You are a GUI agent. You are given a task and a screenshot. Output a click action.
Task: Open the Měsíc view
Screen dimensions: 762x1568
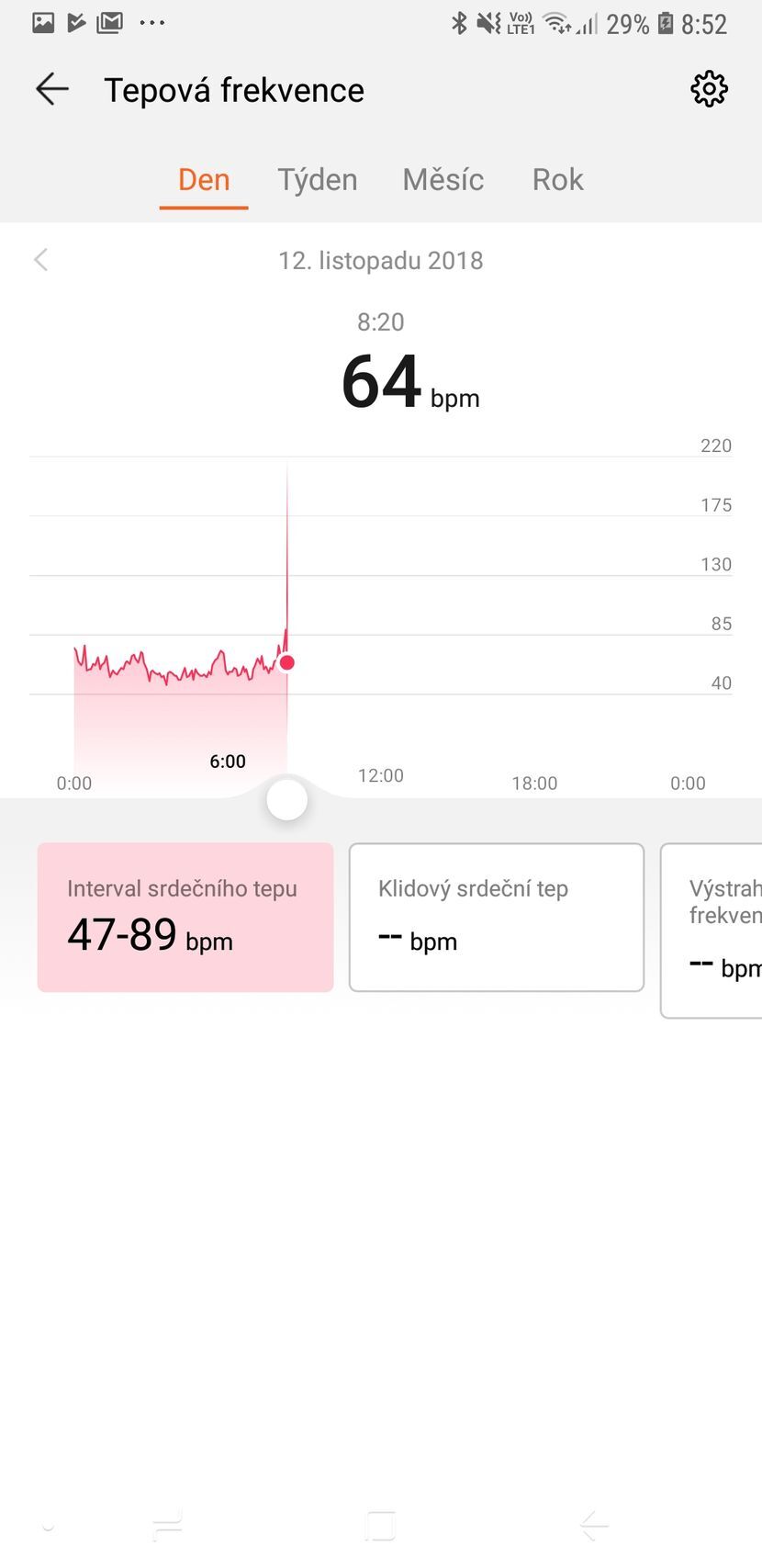pyautogui.click(x=443, y=179)
